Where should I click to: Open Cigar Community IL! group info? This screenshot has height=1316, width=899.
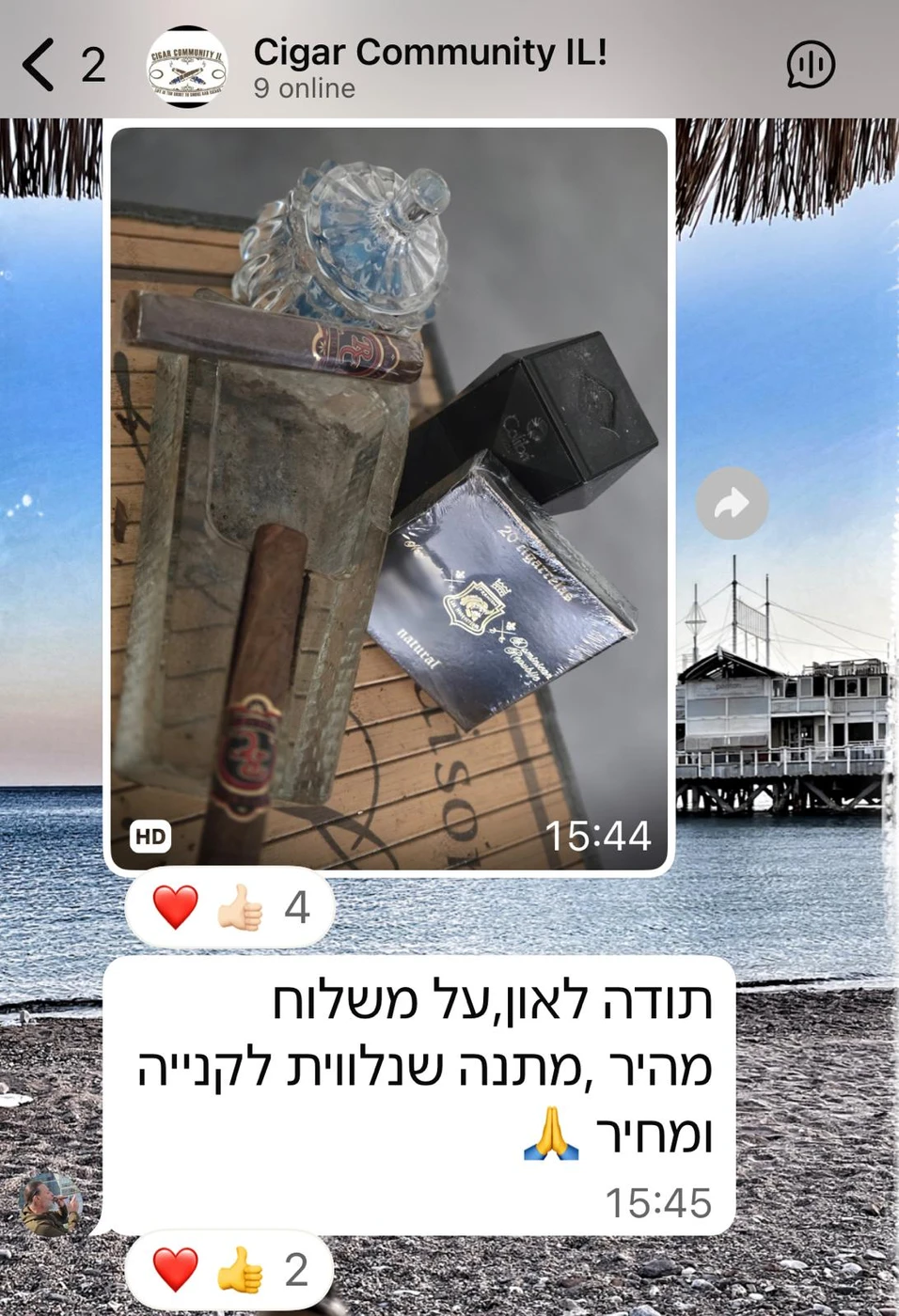pyautogui.click(x=430, y=66)
